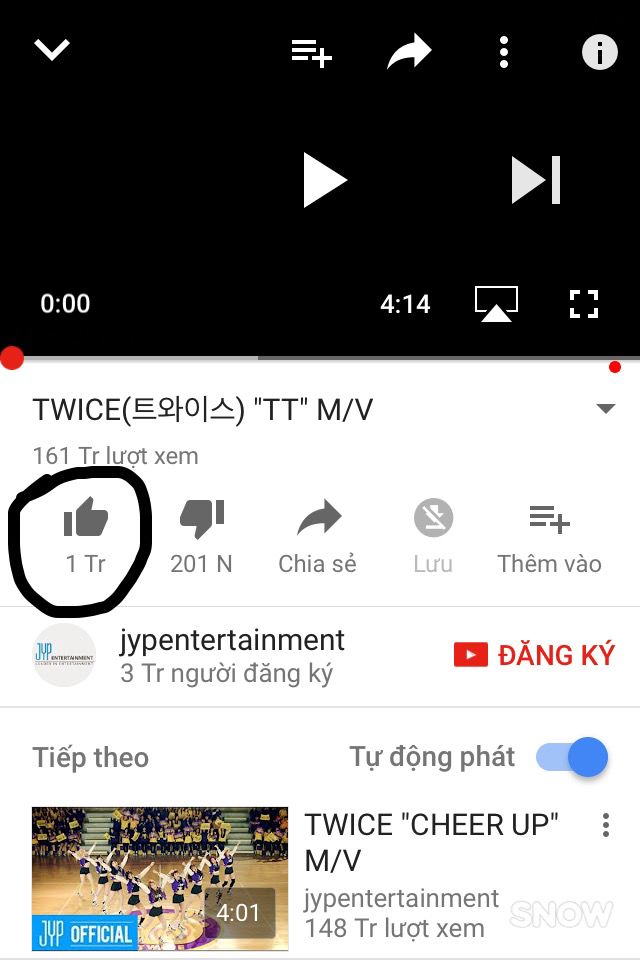Expand the video description arrow

605,409
